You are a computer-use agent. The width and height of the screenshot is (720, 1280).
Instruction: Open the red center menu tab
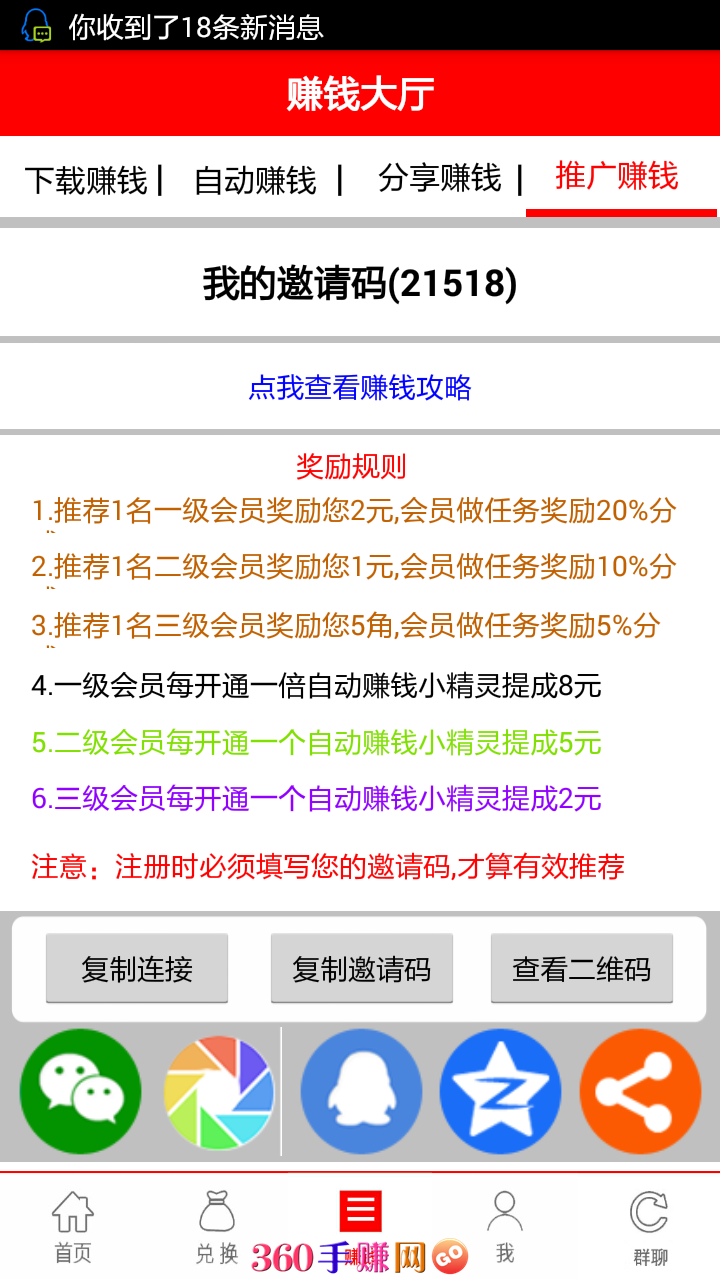(360, 1211)
